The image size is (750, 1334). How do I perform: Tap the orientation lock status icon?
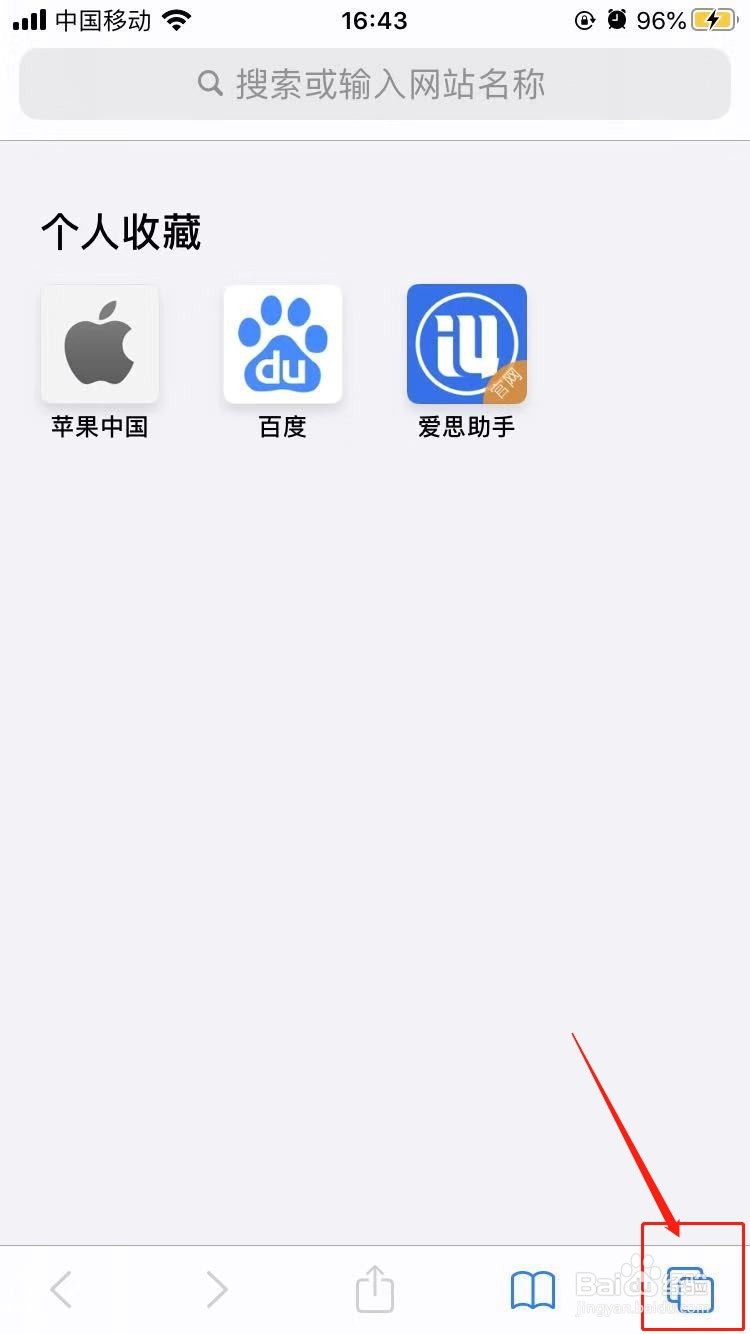pos(585,18)
